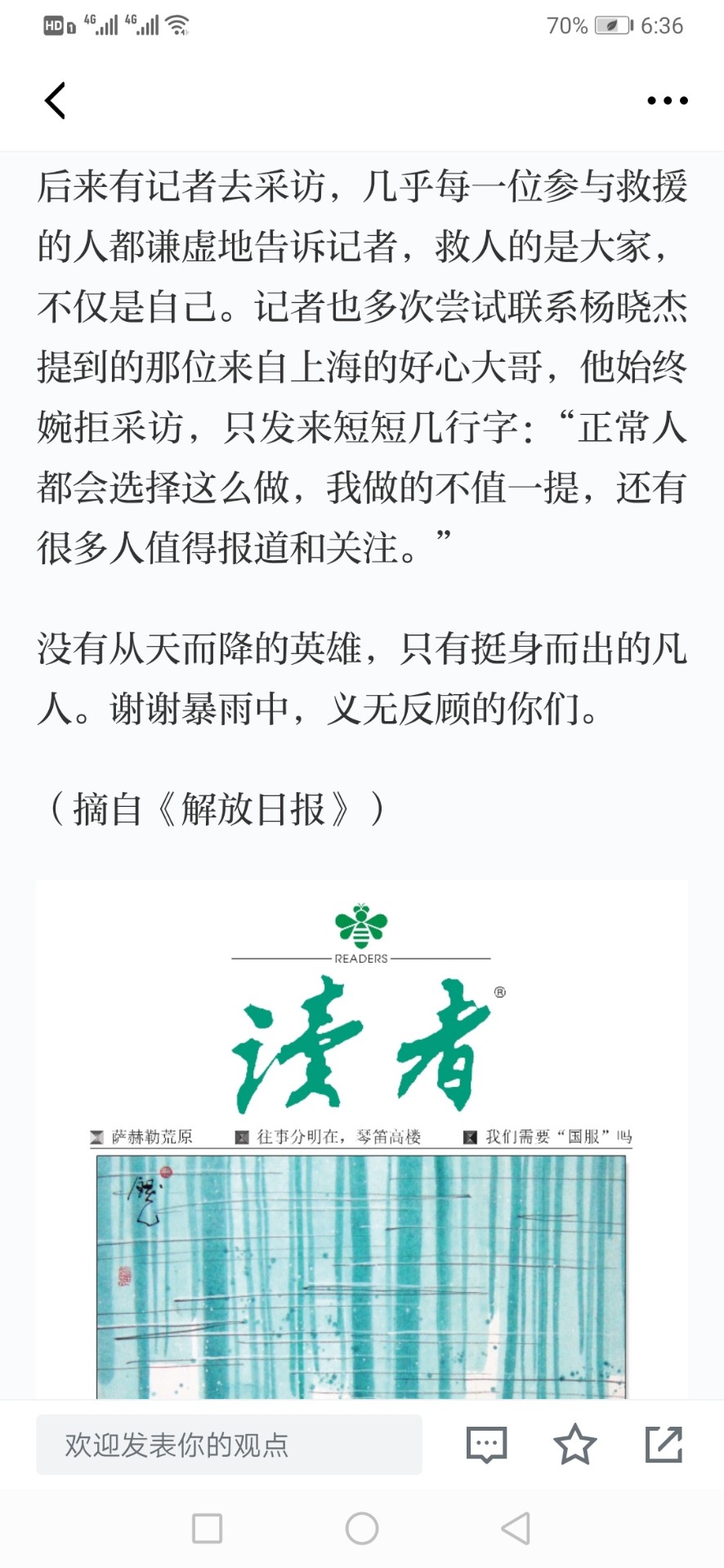
Task: Favorite this article with the star
Action: 575,1444
